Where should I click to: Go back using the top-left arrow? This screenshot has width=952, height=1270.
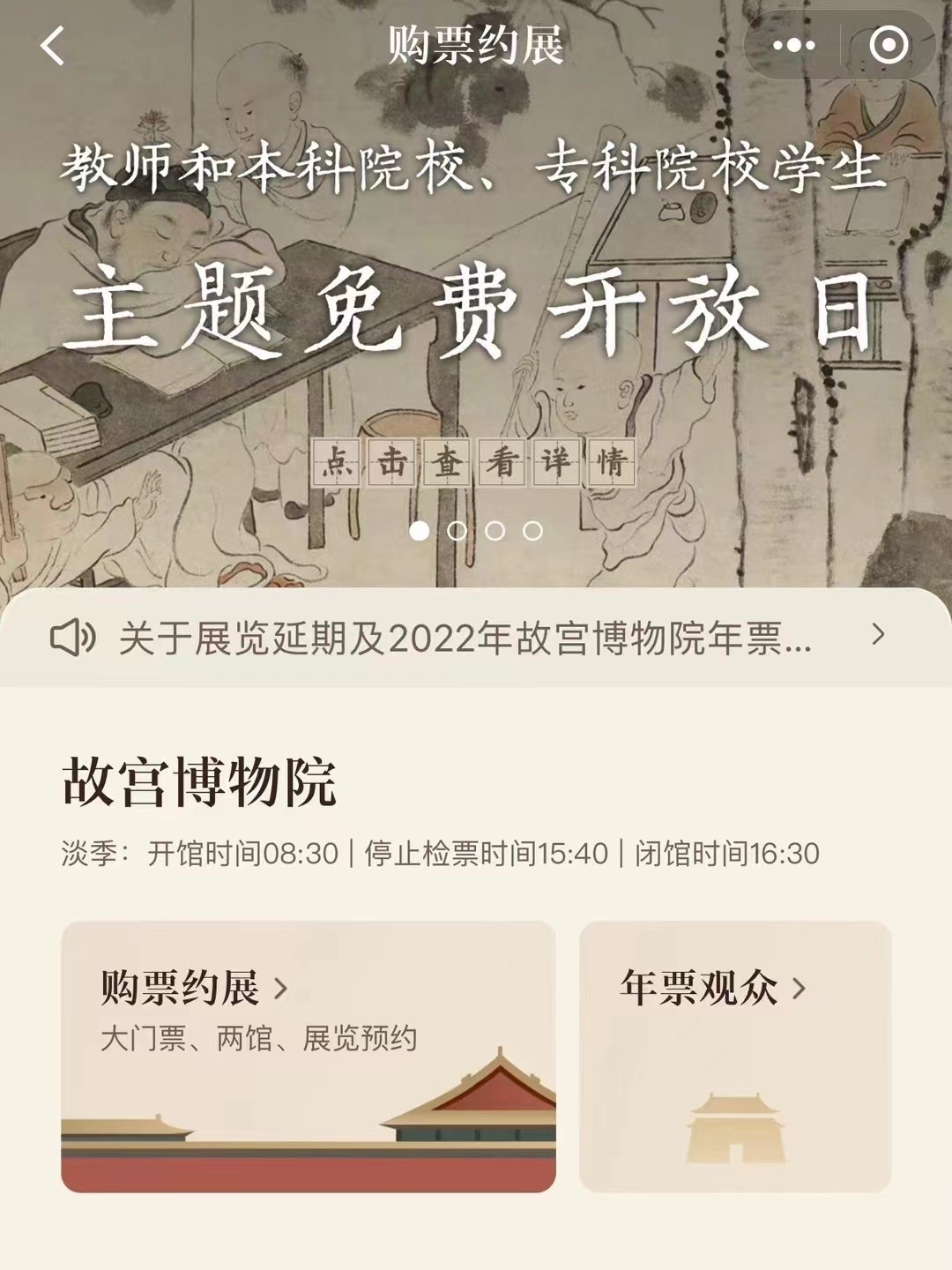53,46
